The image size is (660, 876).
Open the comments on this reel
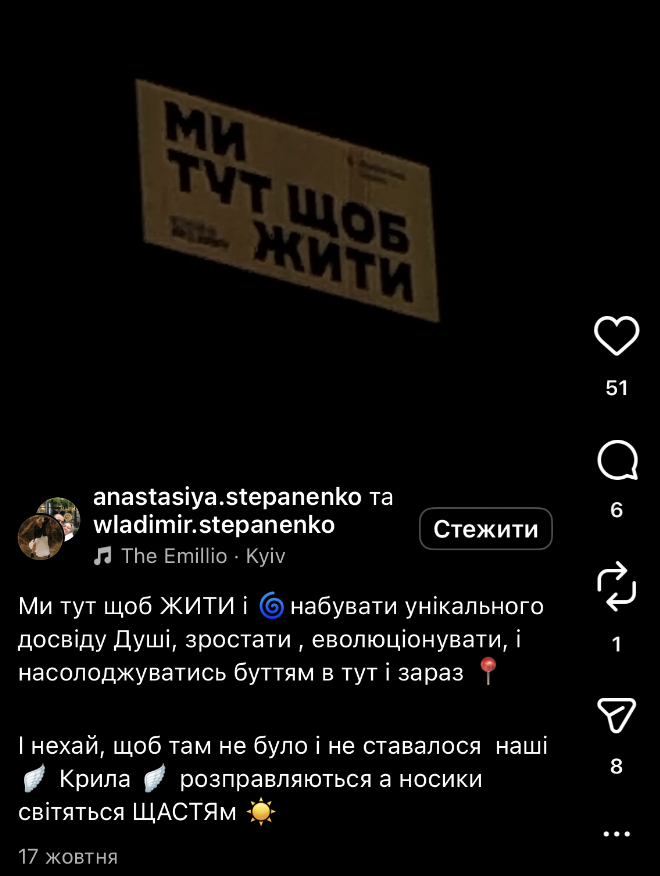[616, 460]
